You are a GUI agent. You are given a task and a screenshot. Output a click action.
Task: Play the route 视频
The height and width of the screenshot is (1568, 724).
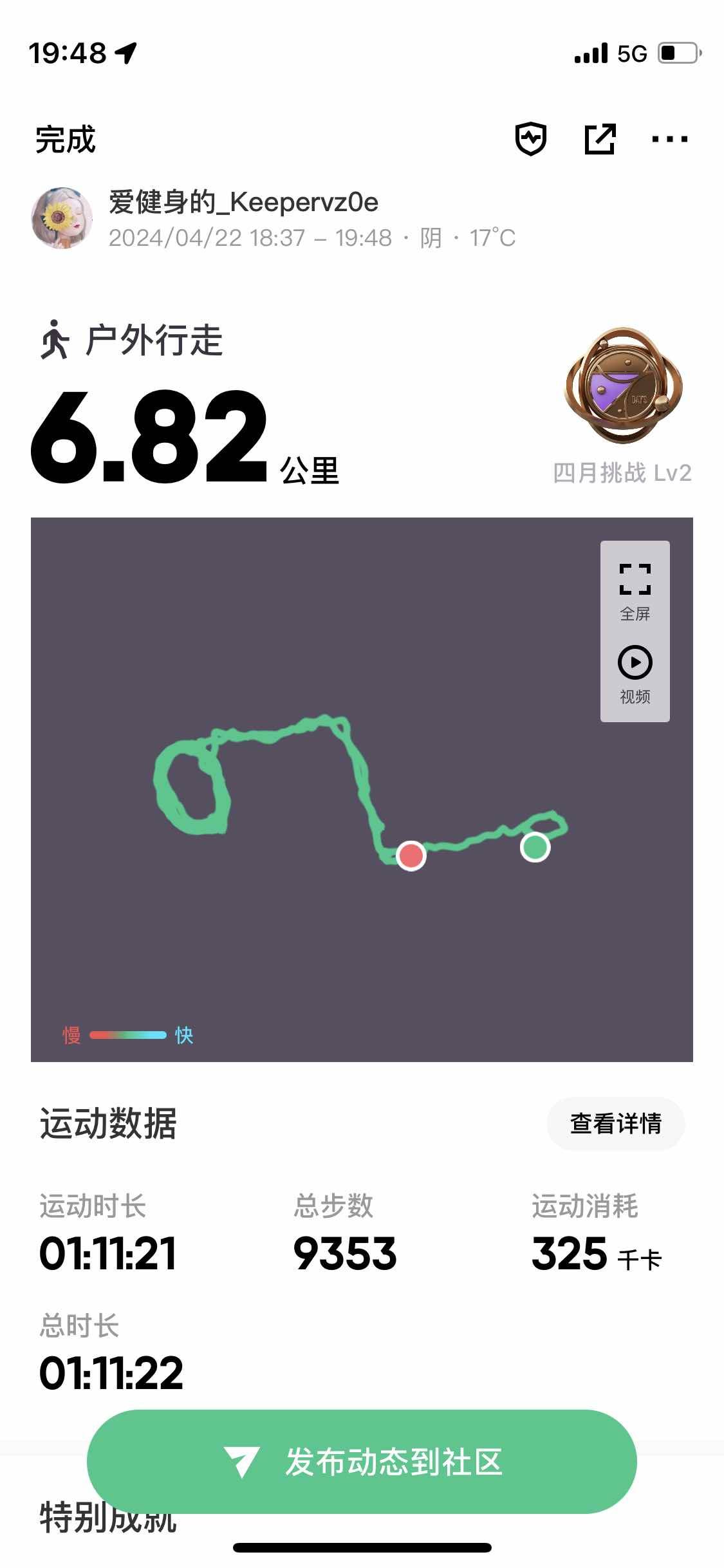pyautogui.click(x=635, y=674)
